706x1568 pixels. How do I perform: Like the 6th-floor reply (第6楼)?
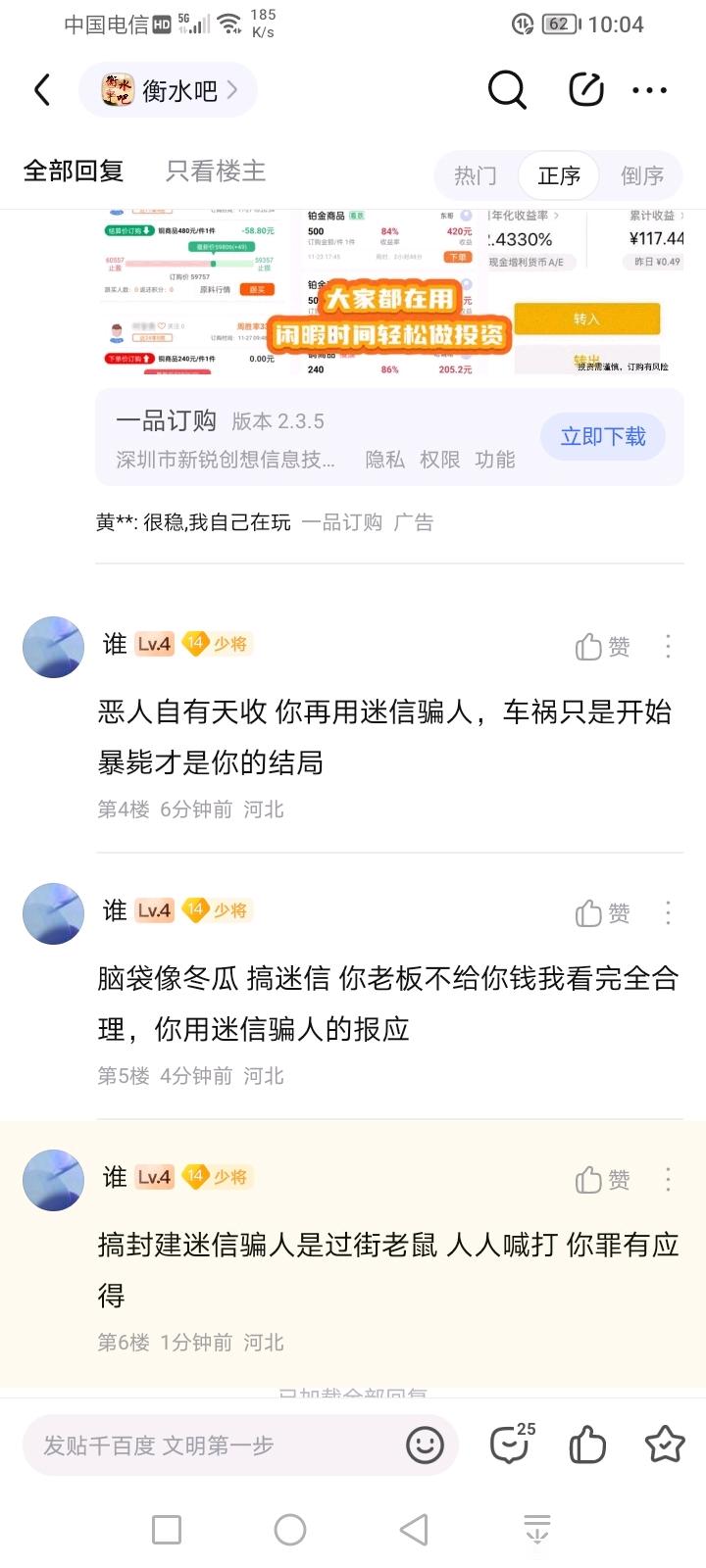pyautogui.click(x=602, y=1180)
